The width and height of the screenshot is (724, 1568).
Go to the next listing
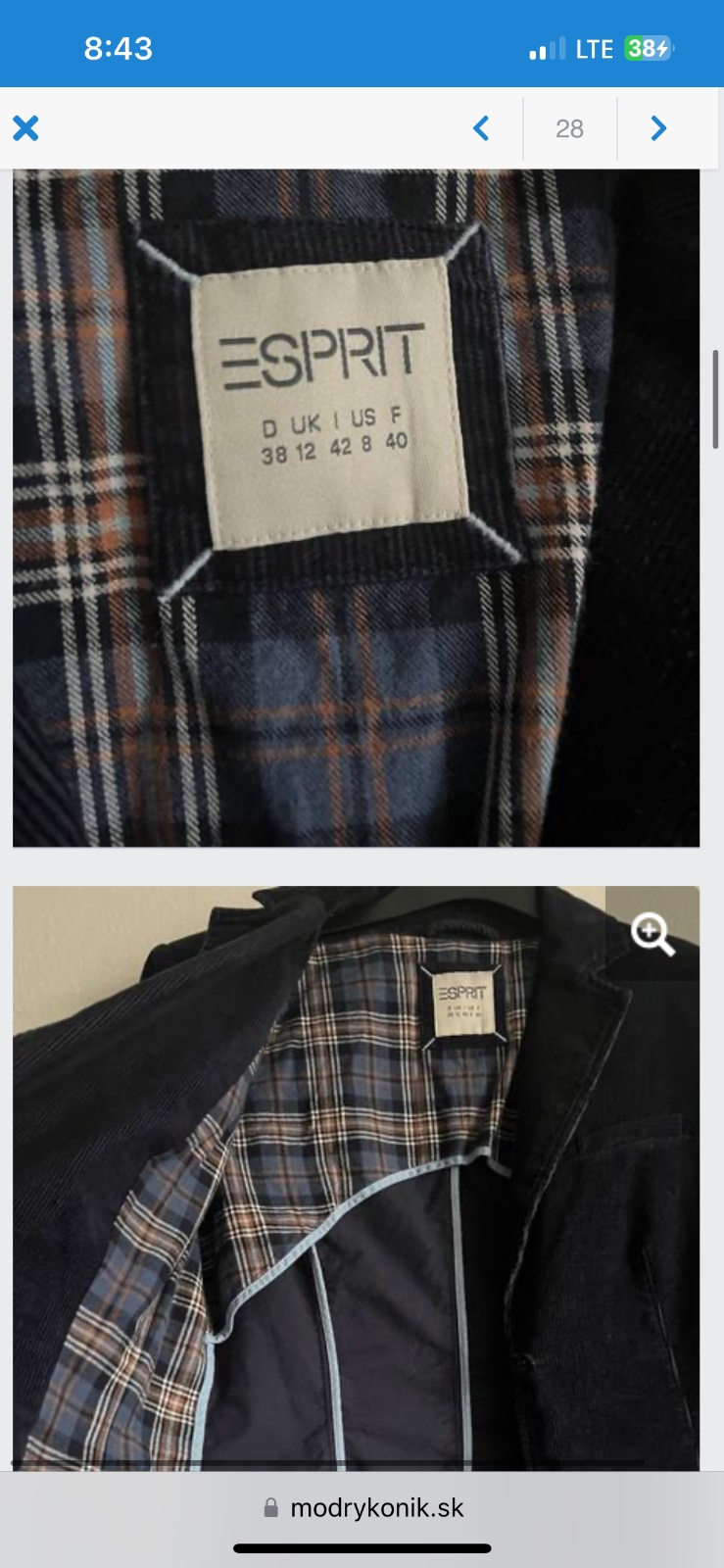[658, 128]
